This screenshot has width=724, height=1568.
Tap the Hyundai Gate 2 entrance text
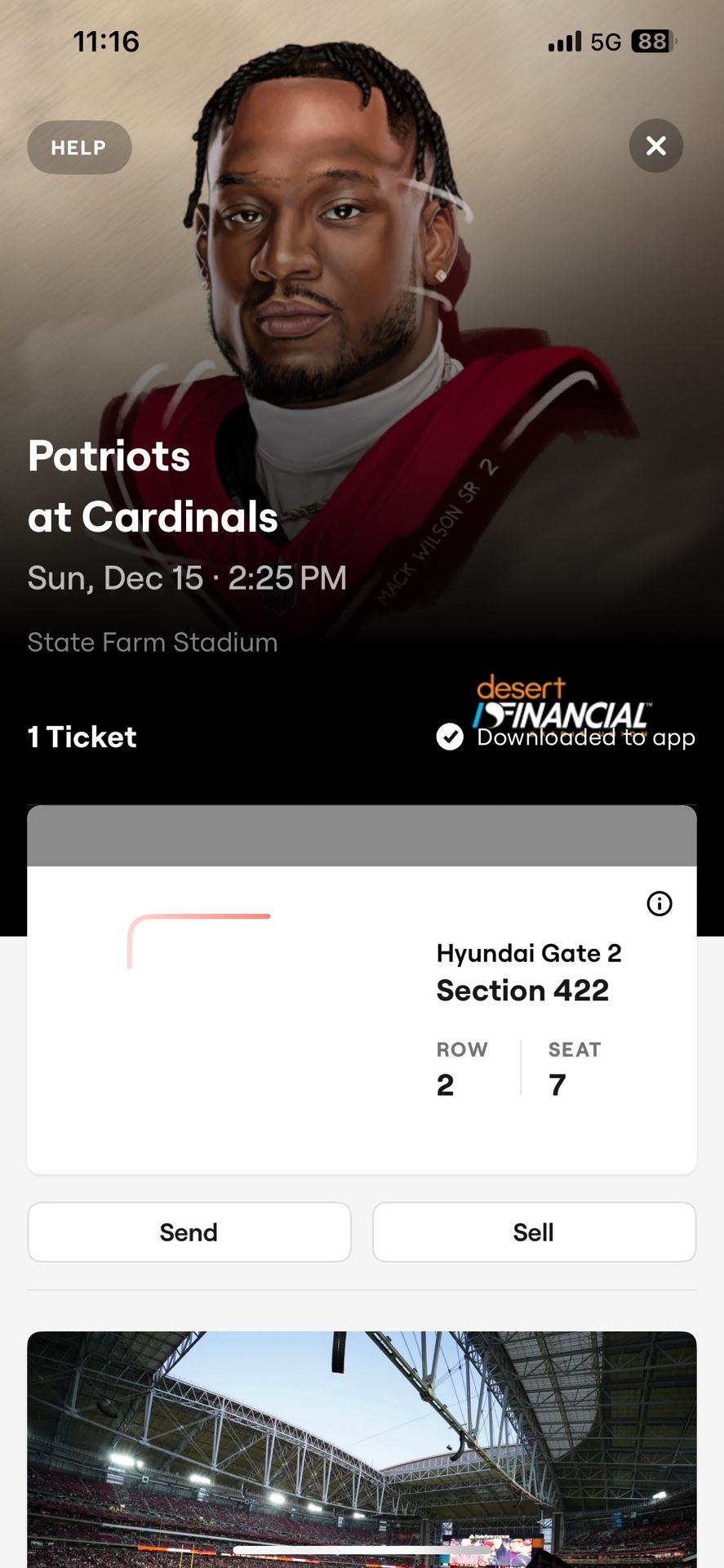529,953
